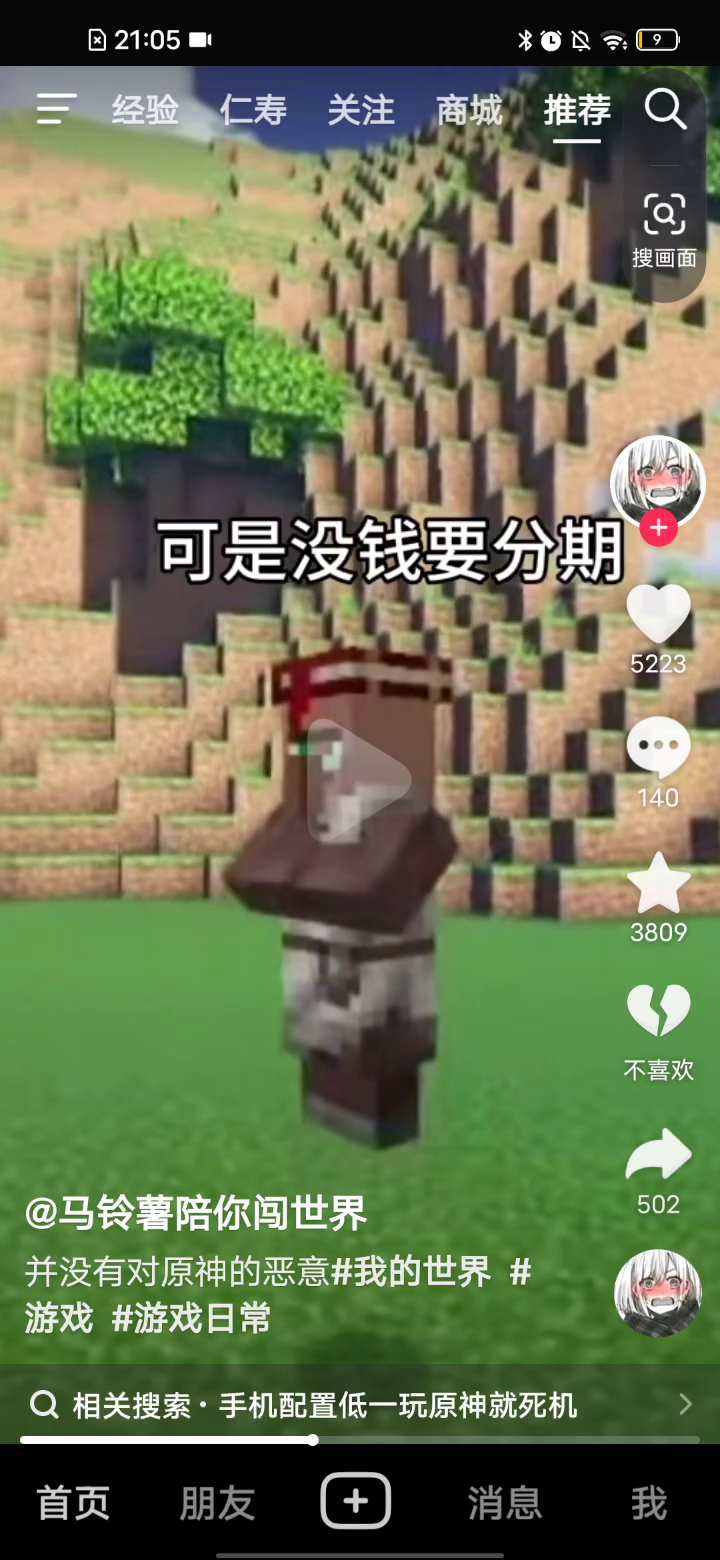The image size is (720, 1560).
Task: Follow the creator with the plus badge
Action: coord(658,528)
